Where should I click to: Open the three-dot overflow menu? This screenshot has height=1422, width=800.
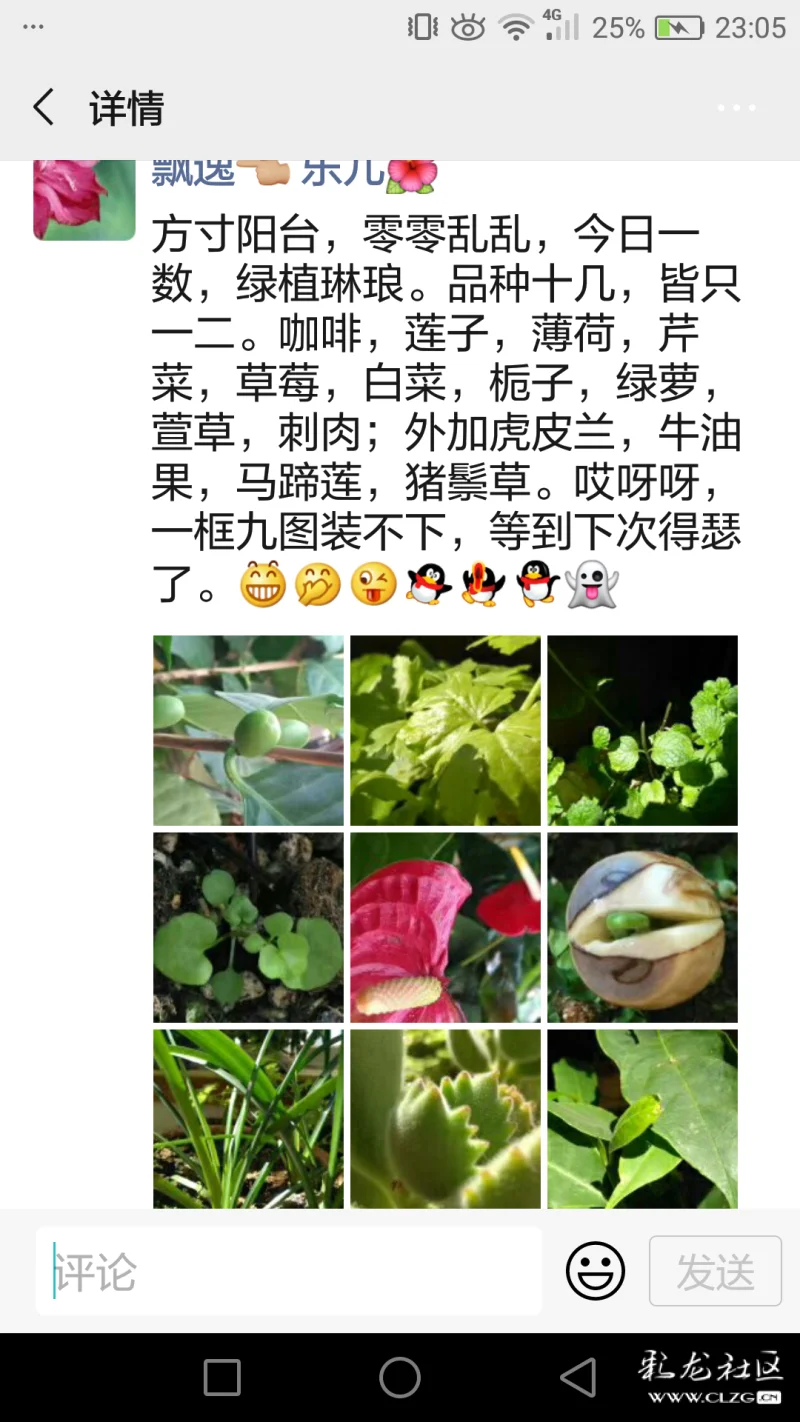(x=736, y=108)
